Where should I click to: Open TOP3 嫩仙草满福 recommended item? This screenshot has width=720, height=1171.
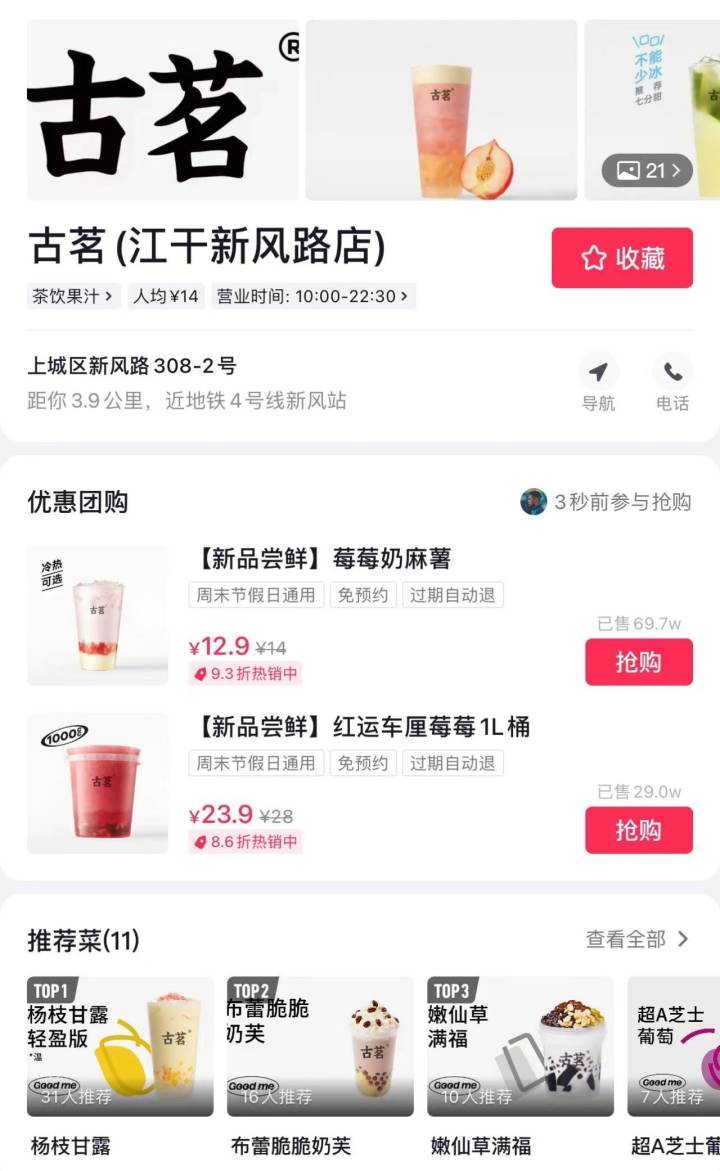click(x=520, y=1046)
